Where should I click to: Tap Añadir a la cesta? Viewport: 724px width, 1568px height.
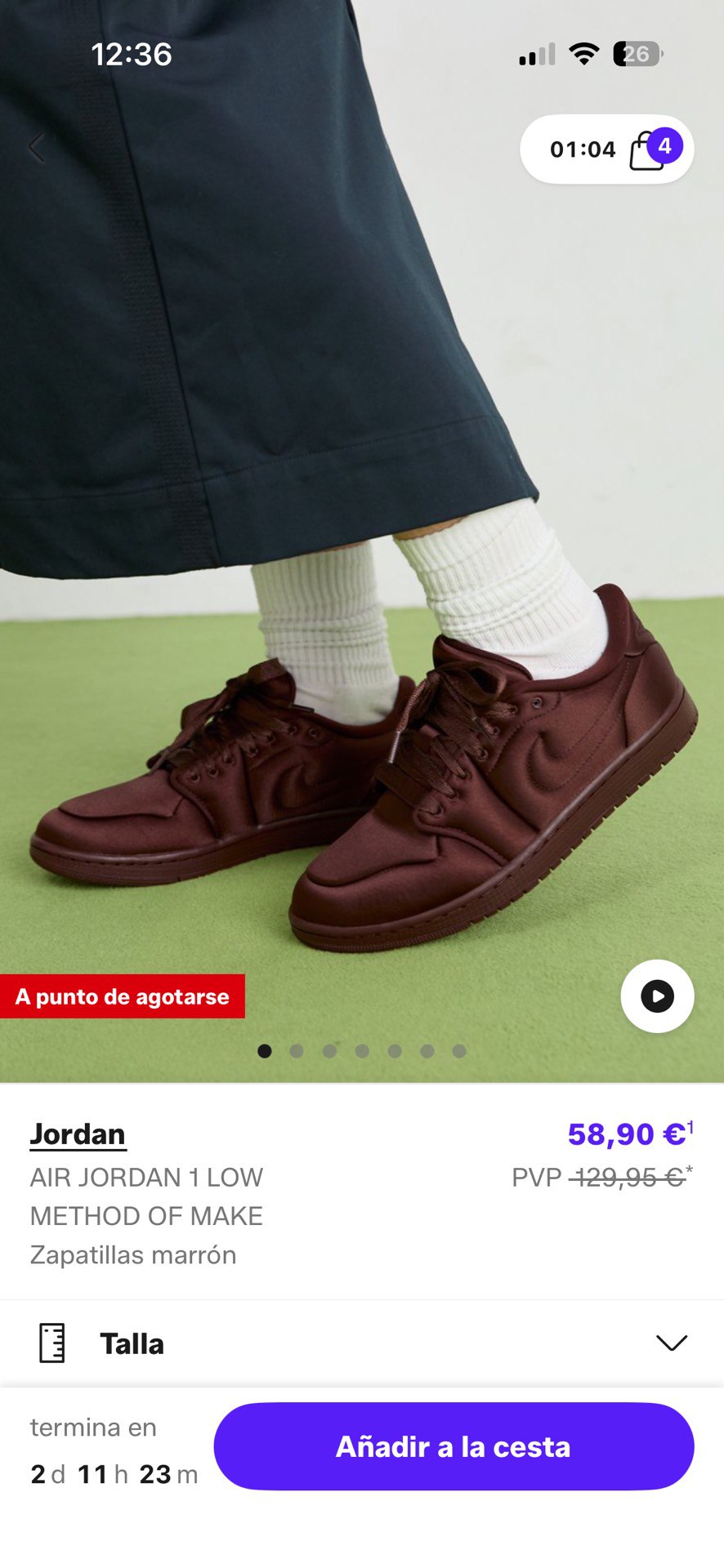tap(454, 1446)
